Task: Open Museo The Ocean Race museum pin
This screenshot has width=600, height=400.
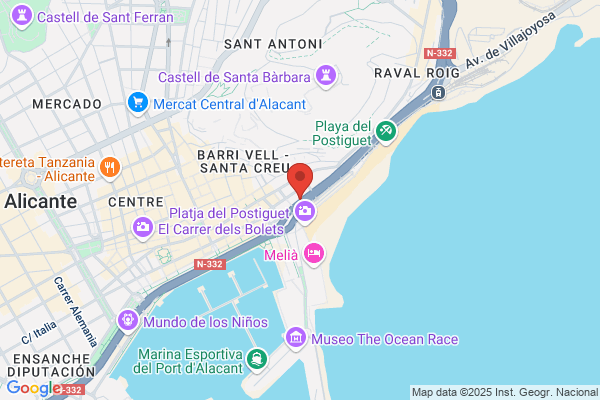Action: point(296,338)
